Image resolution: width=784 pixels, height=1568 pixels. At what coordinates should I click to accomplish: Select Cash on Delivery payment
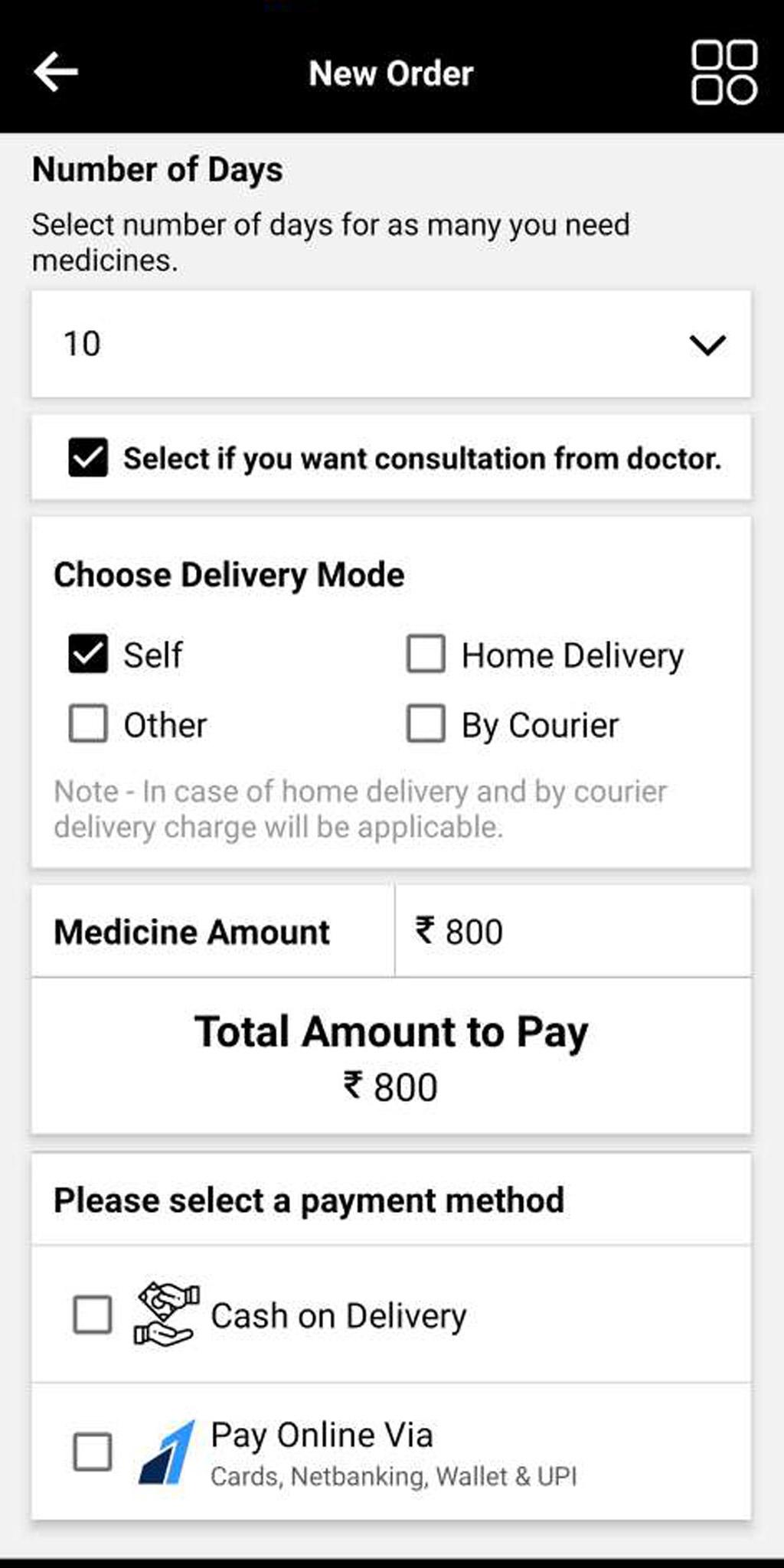[93, 1315]
